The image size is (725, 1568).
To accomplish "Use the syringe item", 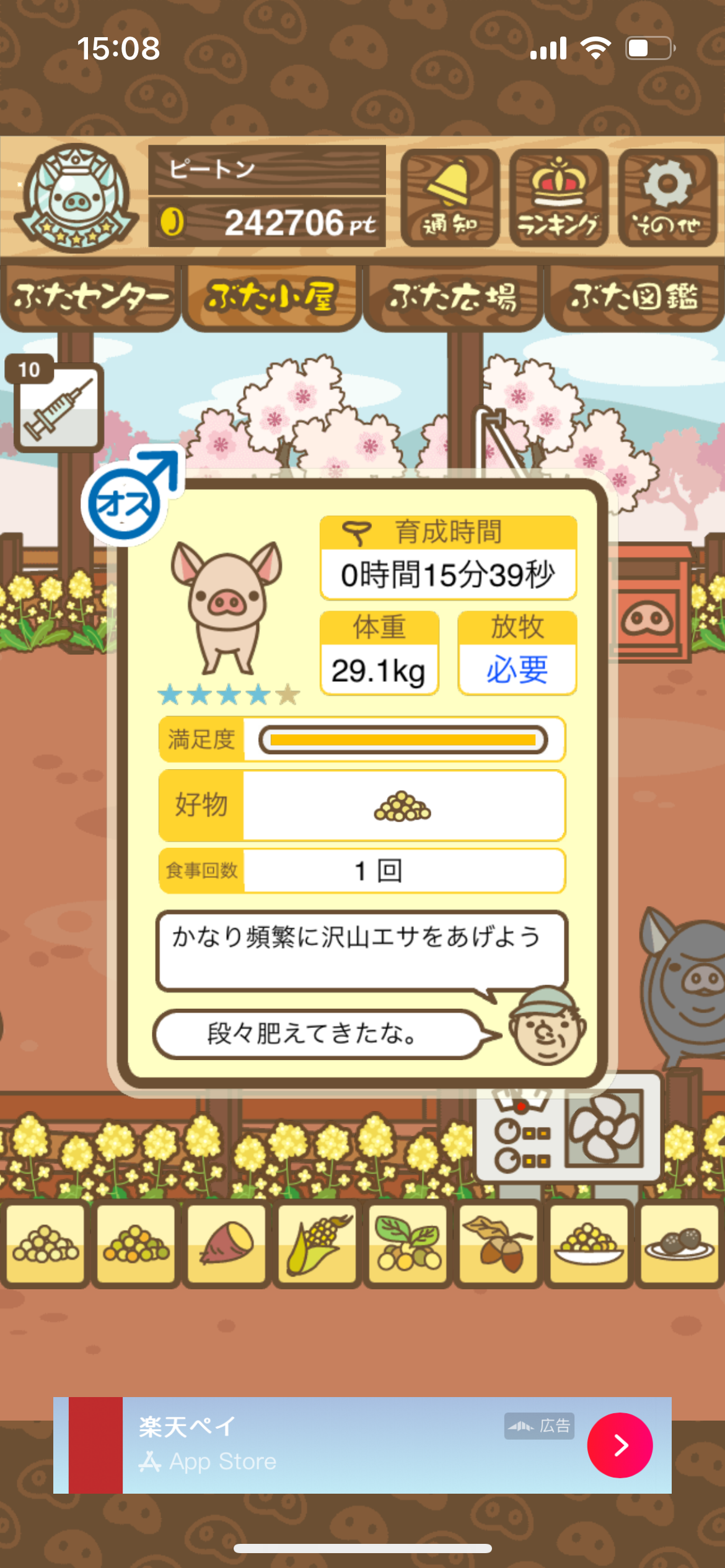I will coord(58,407).
